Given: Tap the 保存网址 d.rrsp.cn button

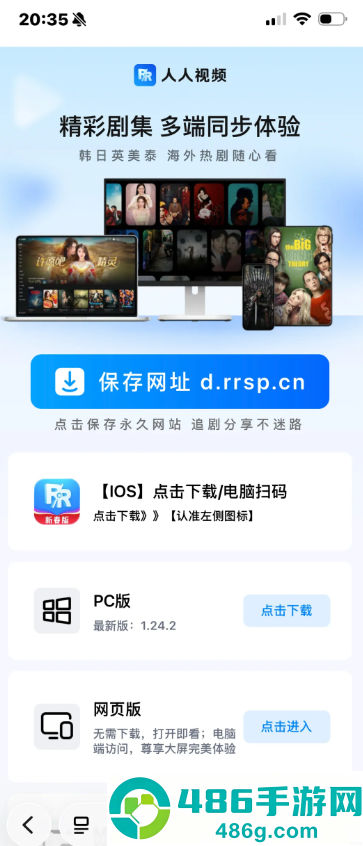Looking at the screenshot, I should [x=180, y=381].
